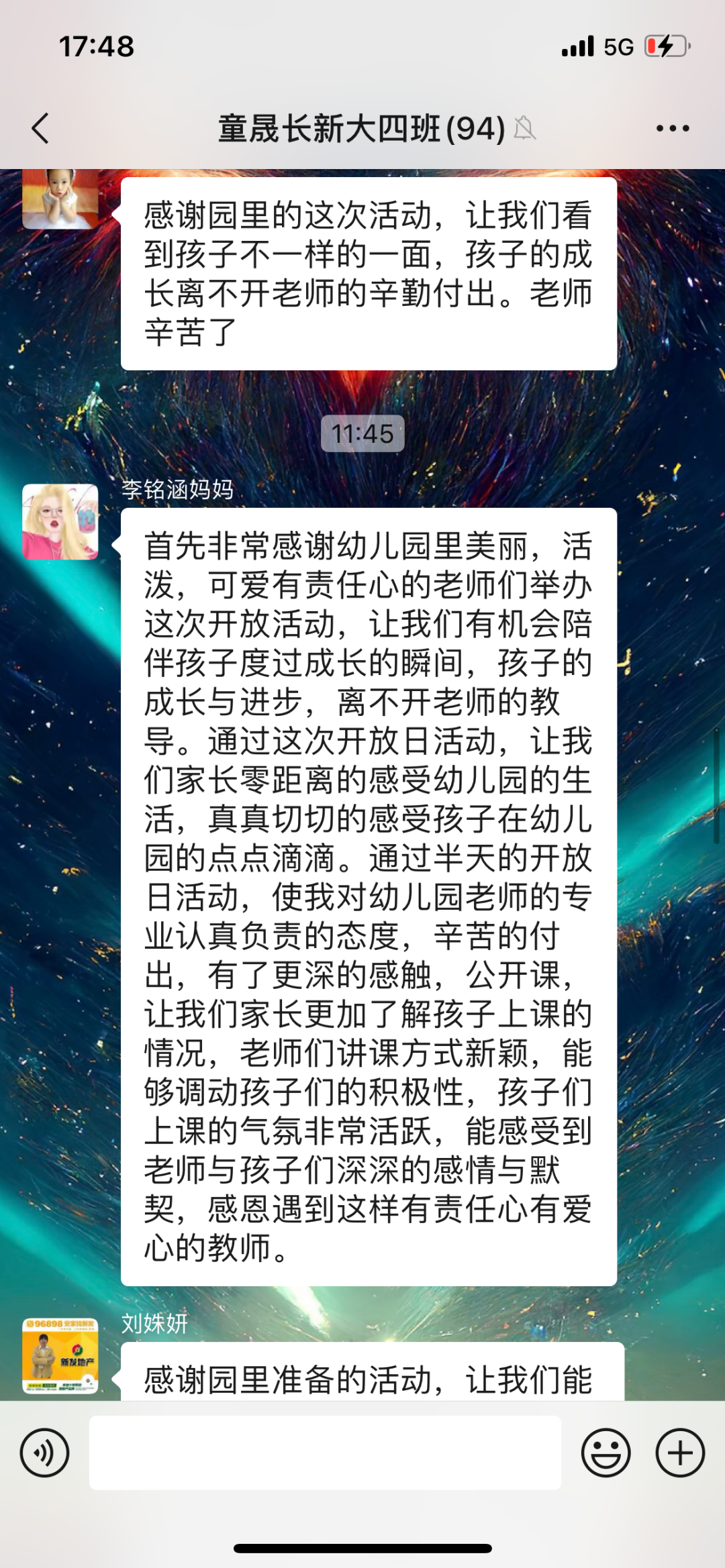This screenshot has width=725, height=1568.
Task: Switch to voice message input
Action: tap(44, 1453)
